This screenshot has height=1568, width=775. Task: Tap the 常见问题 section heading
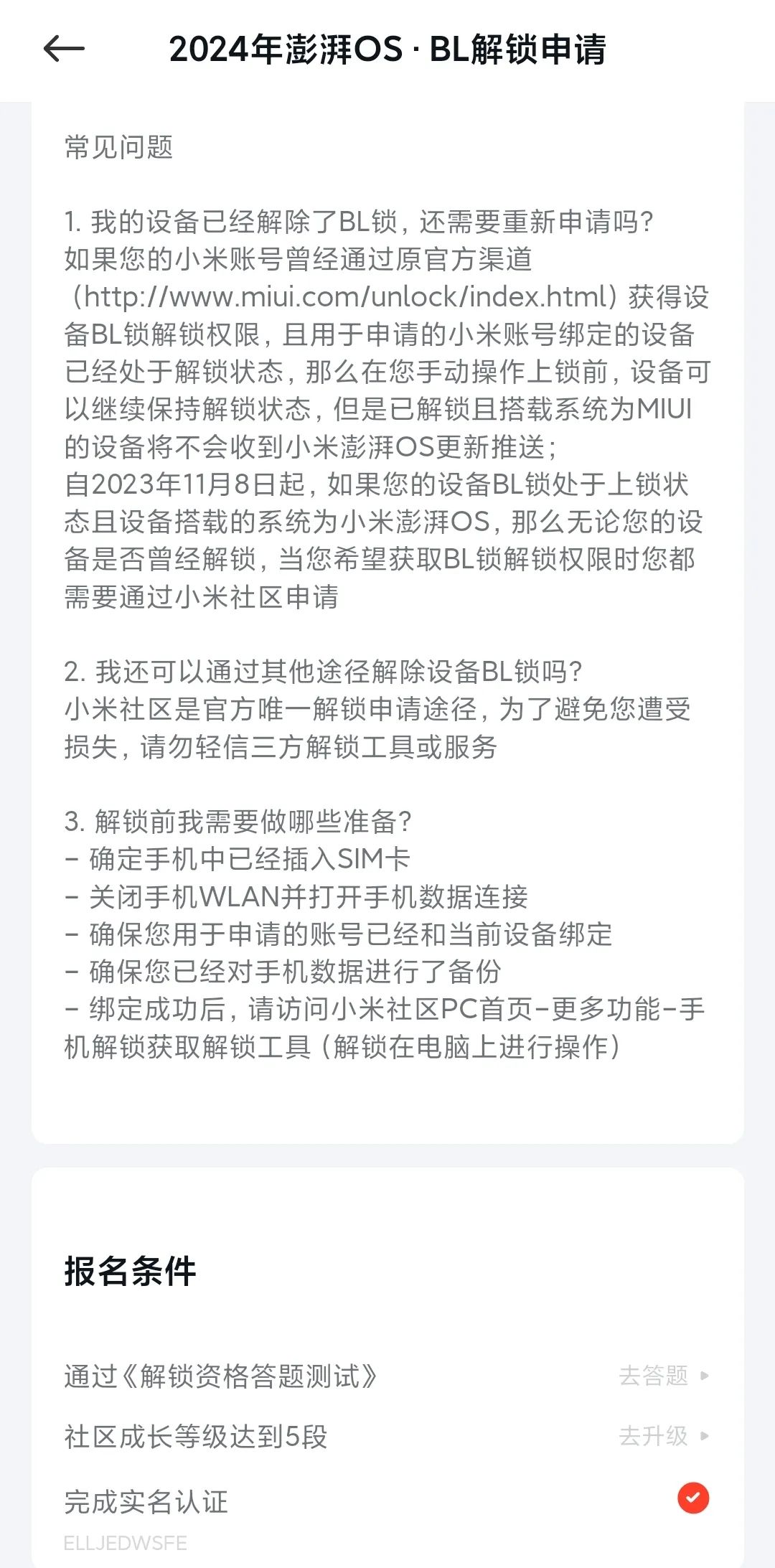point(118,145)
